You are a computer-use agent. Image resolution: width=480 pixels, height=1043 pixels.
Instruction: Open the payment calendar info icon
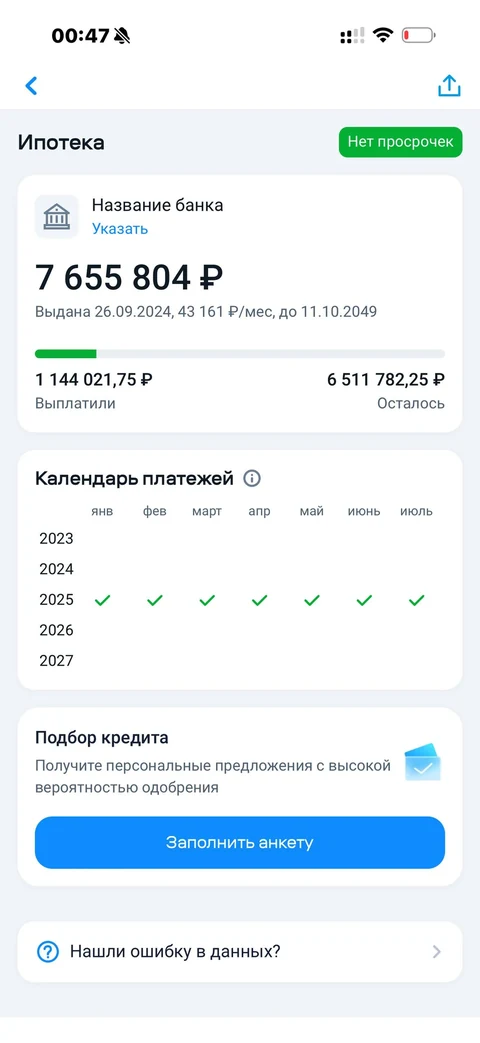(252, 478)
